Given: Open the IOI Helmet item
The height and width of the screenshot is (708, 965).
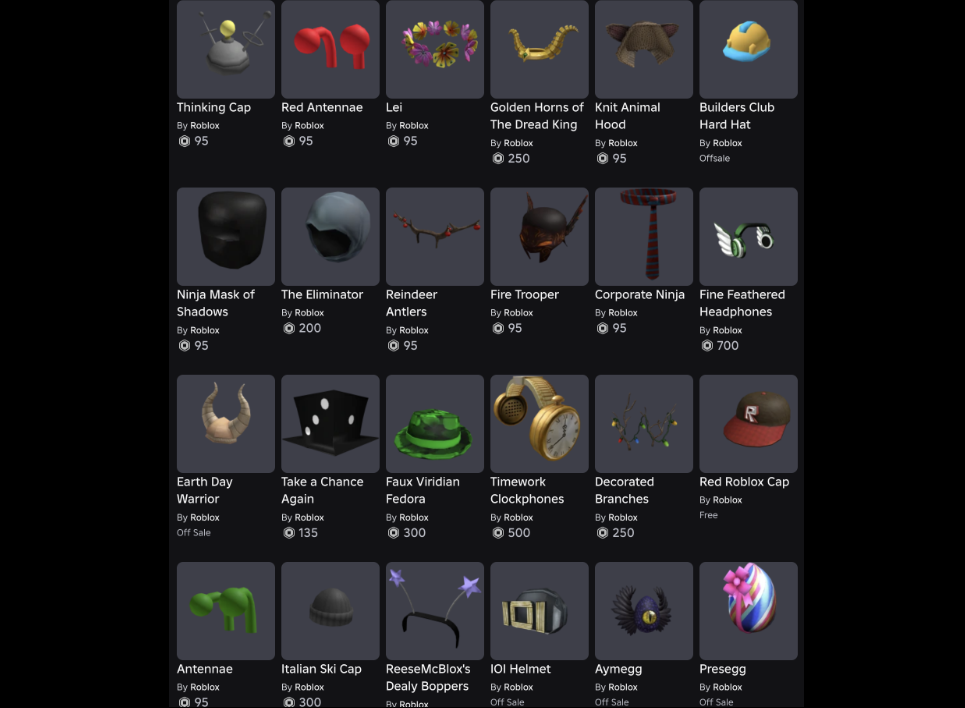Looking at the screenshot, I should pos(539,611).
